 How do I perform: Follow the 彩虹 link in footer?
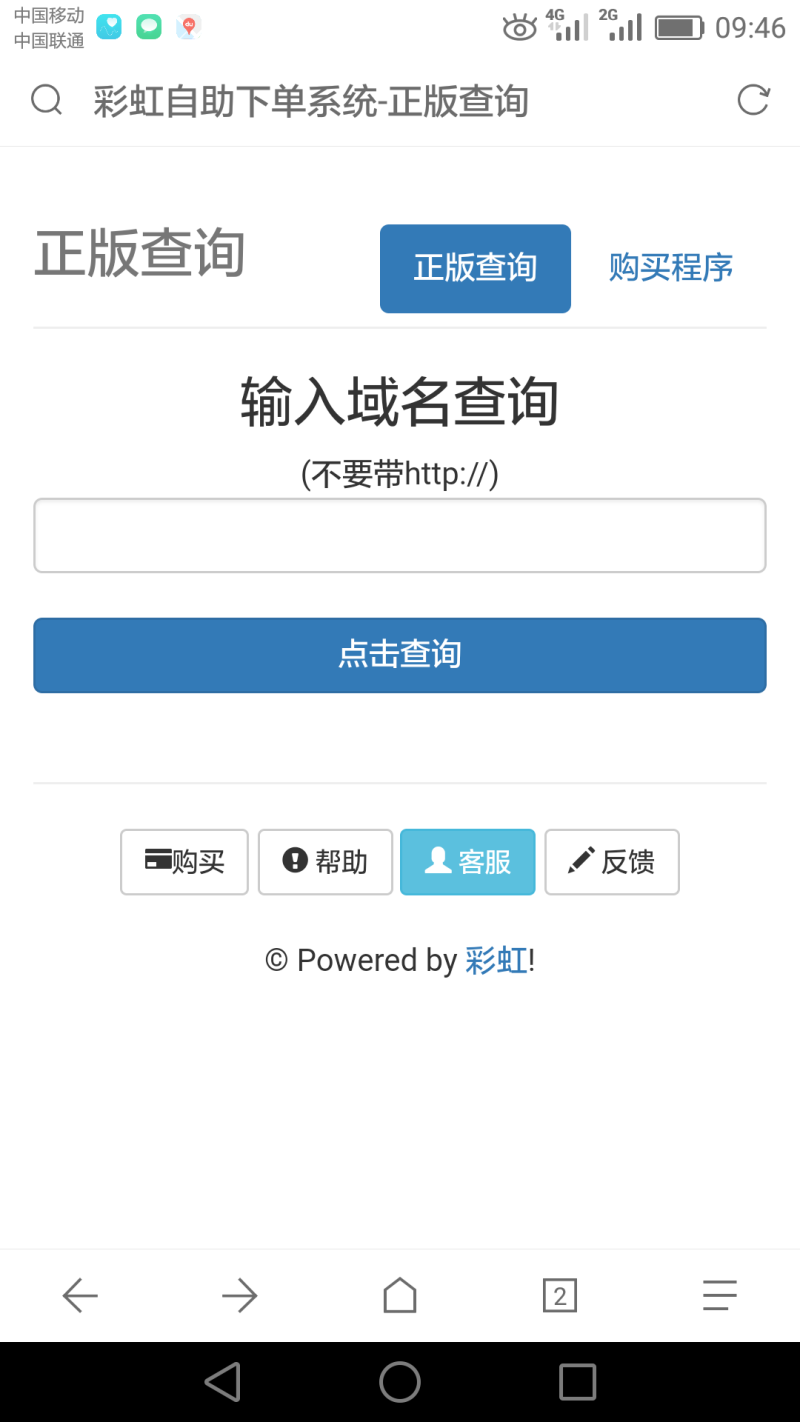[x=496, y=960]
